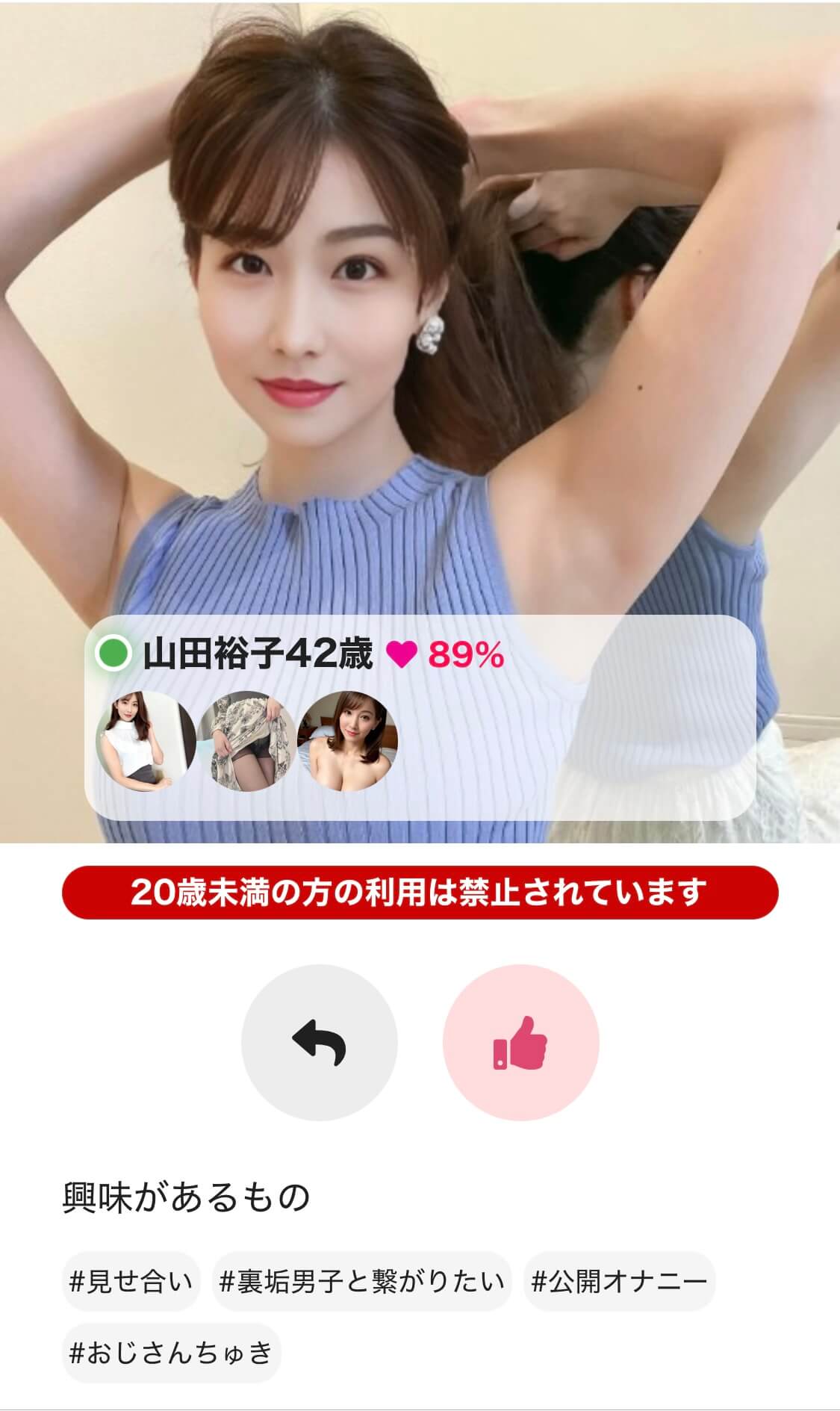Open the first thumbnail with white top

[146, 739]
